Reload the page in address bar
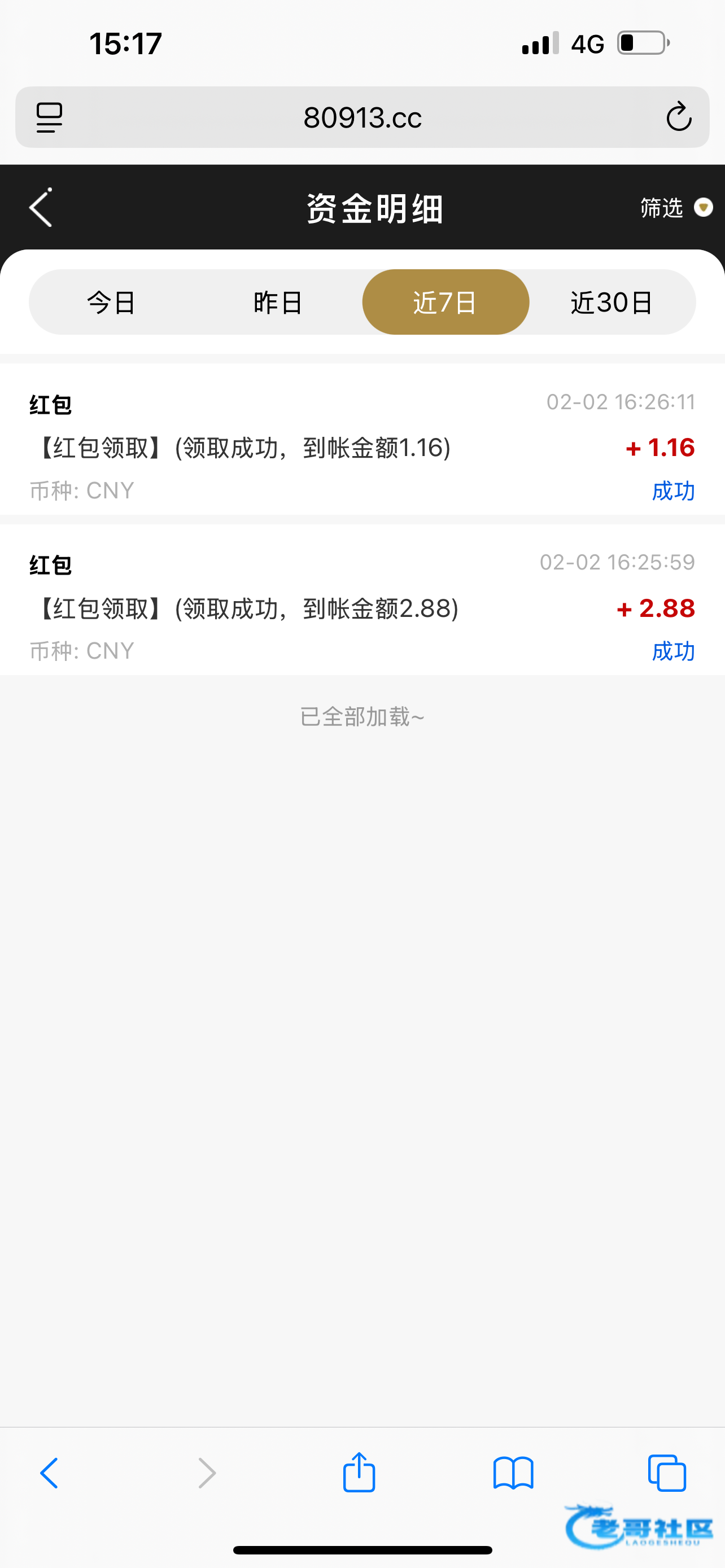725x1568 pixels. 679,117
